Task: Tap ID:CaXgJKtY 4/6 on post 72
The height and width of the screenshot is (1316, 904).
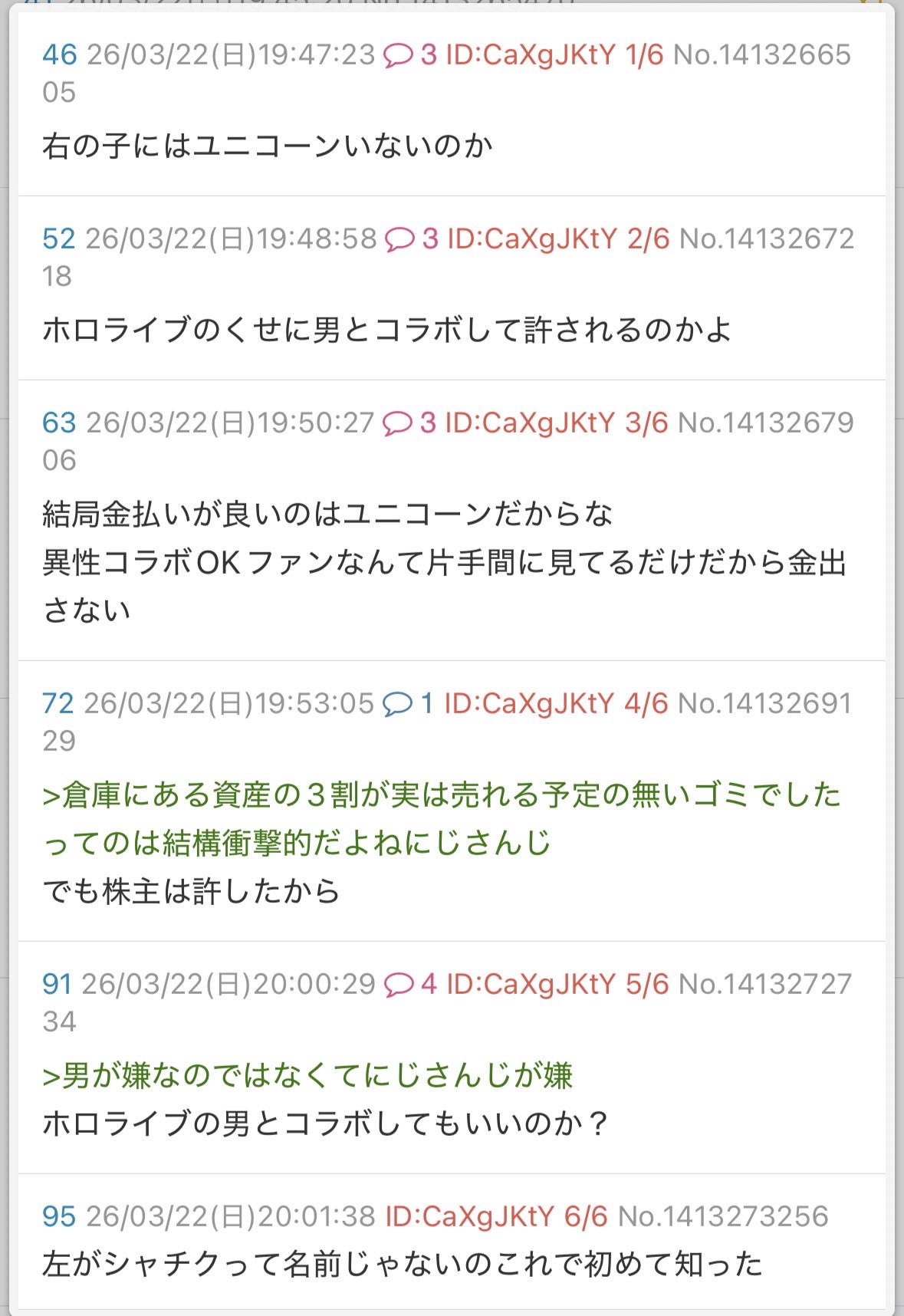Action: 555,704
